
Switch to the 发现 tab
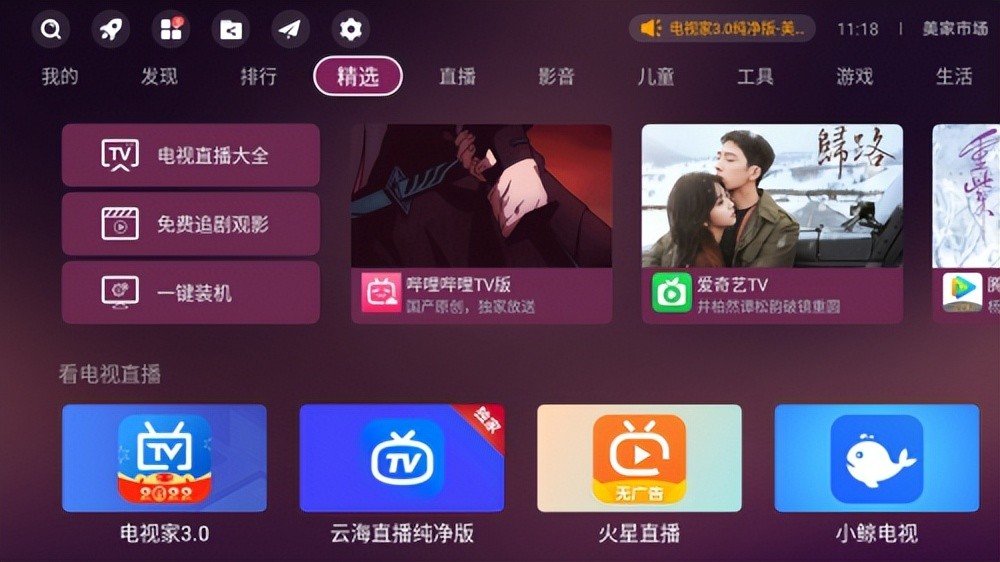click(x=159, y=76)
